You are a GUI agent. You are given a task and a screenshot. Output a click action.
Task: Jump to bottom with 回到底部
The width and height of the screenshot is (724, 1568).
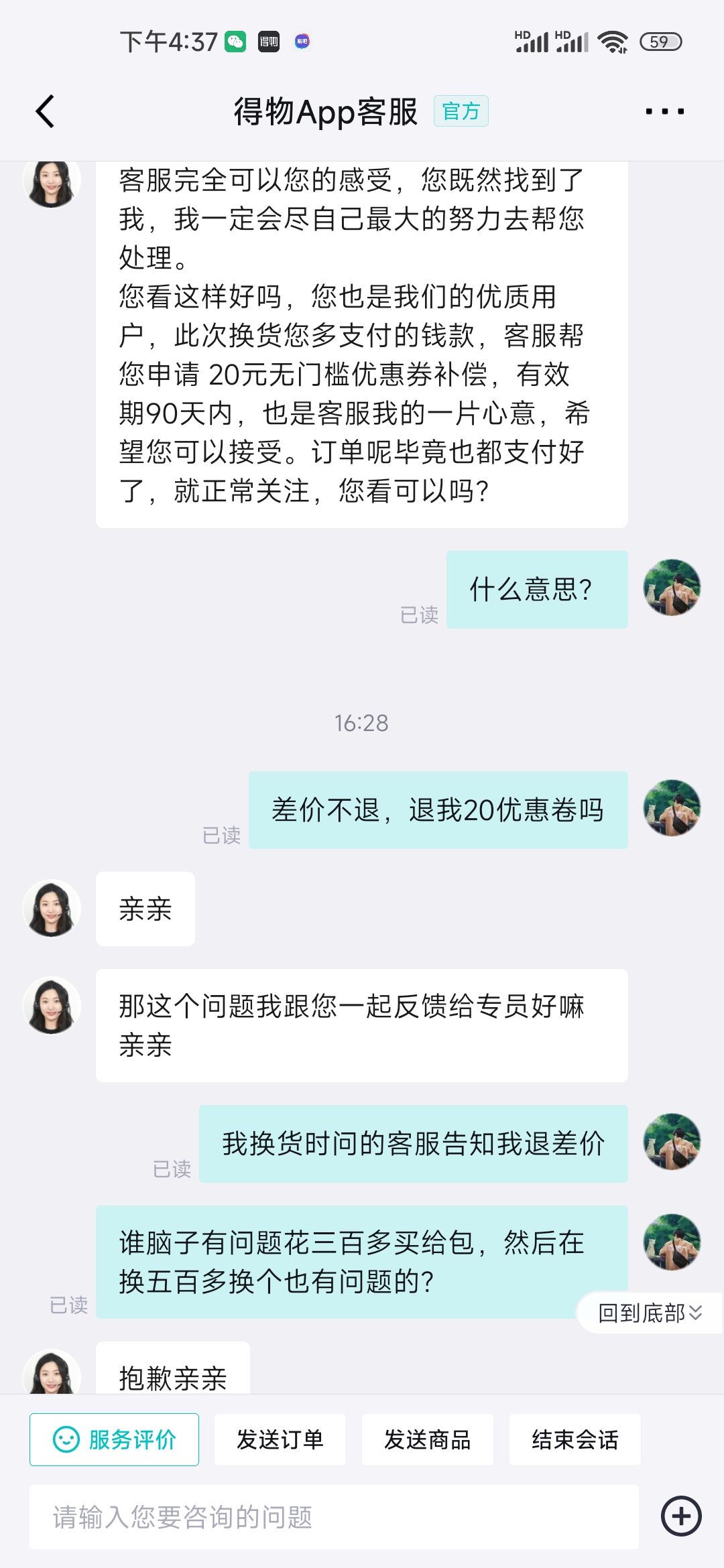click(x=649, y=1313)
